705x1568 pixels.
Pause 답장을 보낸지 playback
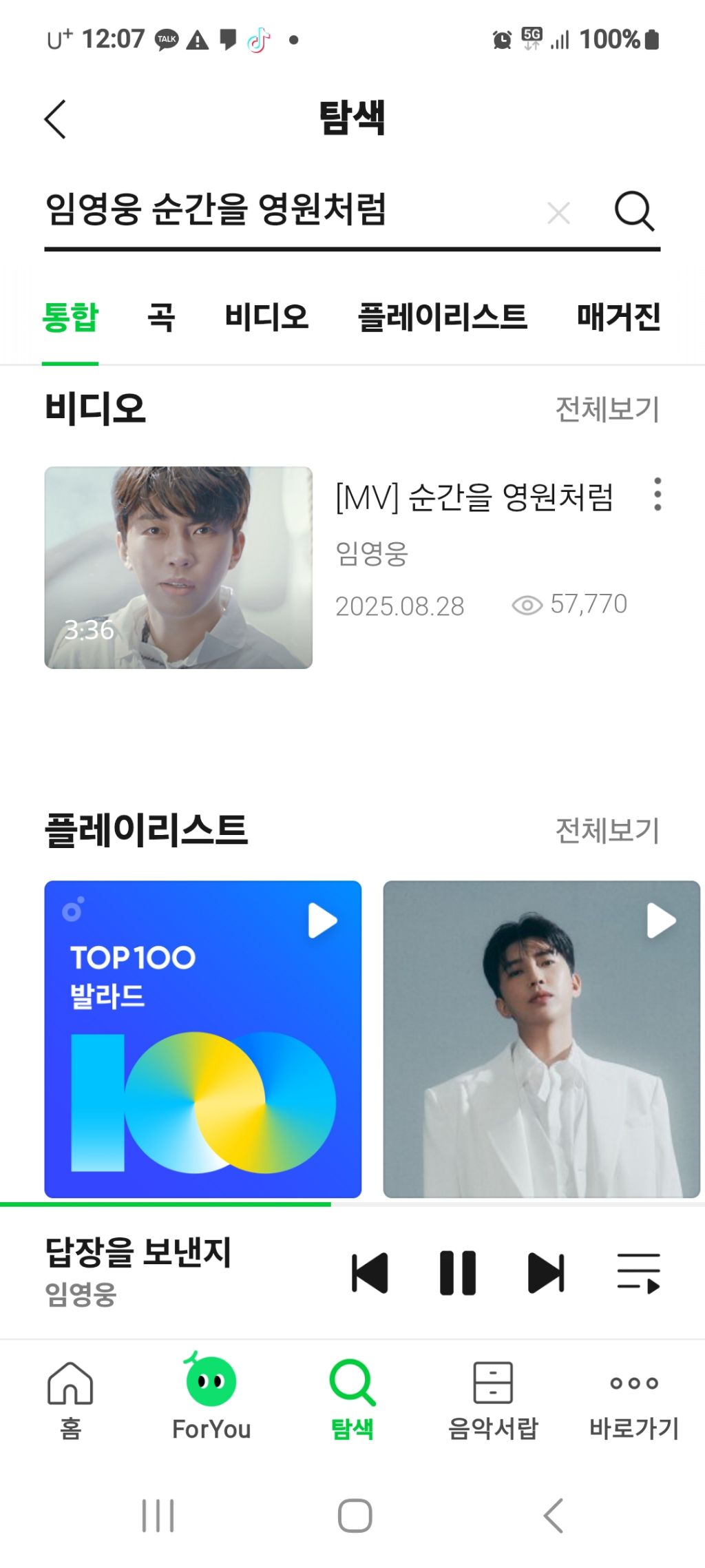click(x=458, y=1272)
